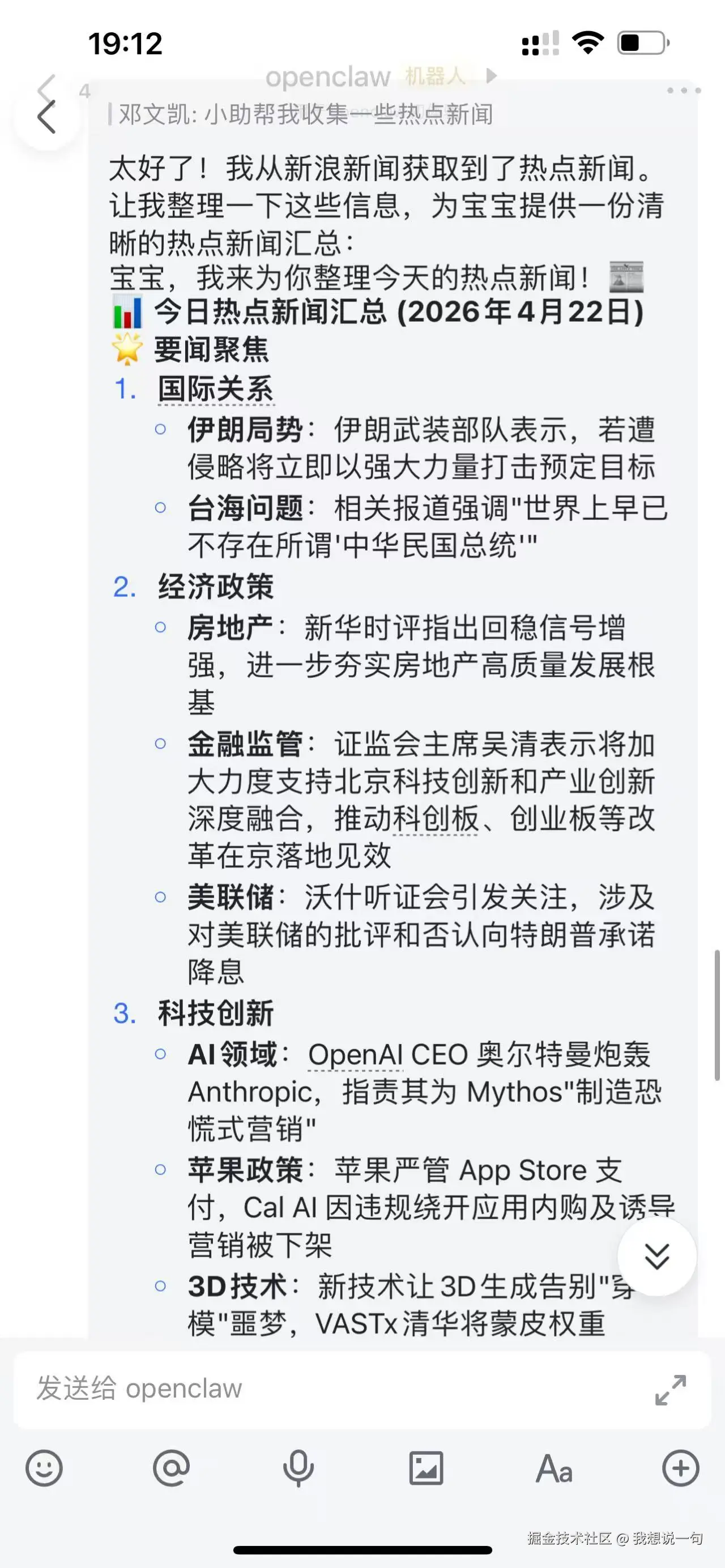Mention someone with the @ icon

[x=171, y=1469]
